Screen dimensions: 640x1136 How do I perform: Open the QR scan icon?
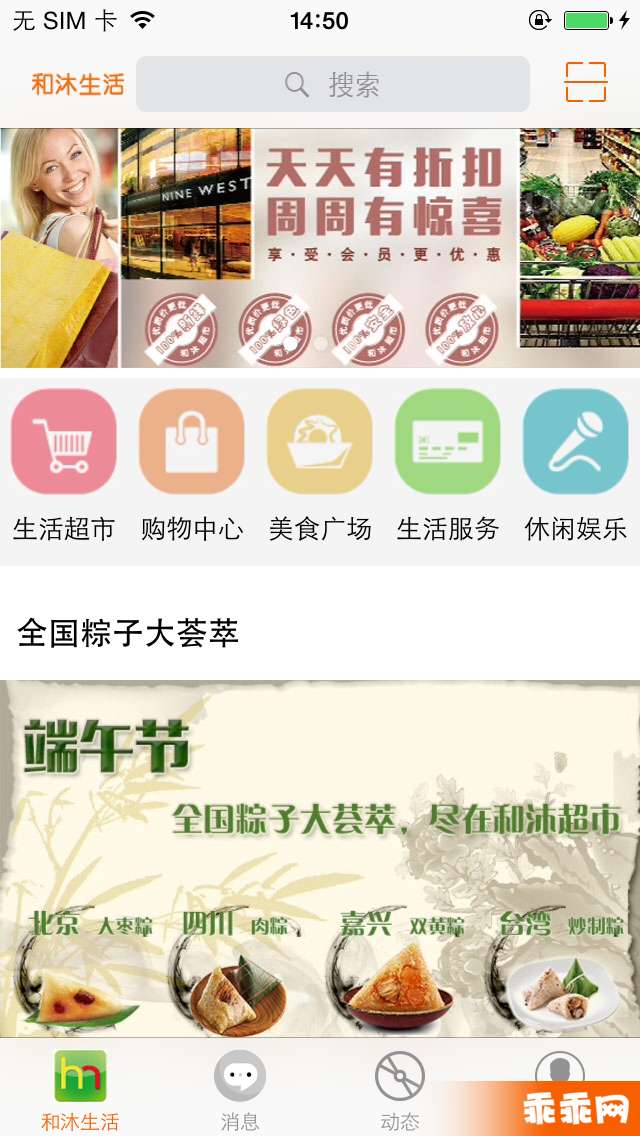click(x=585, y=82)
